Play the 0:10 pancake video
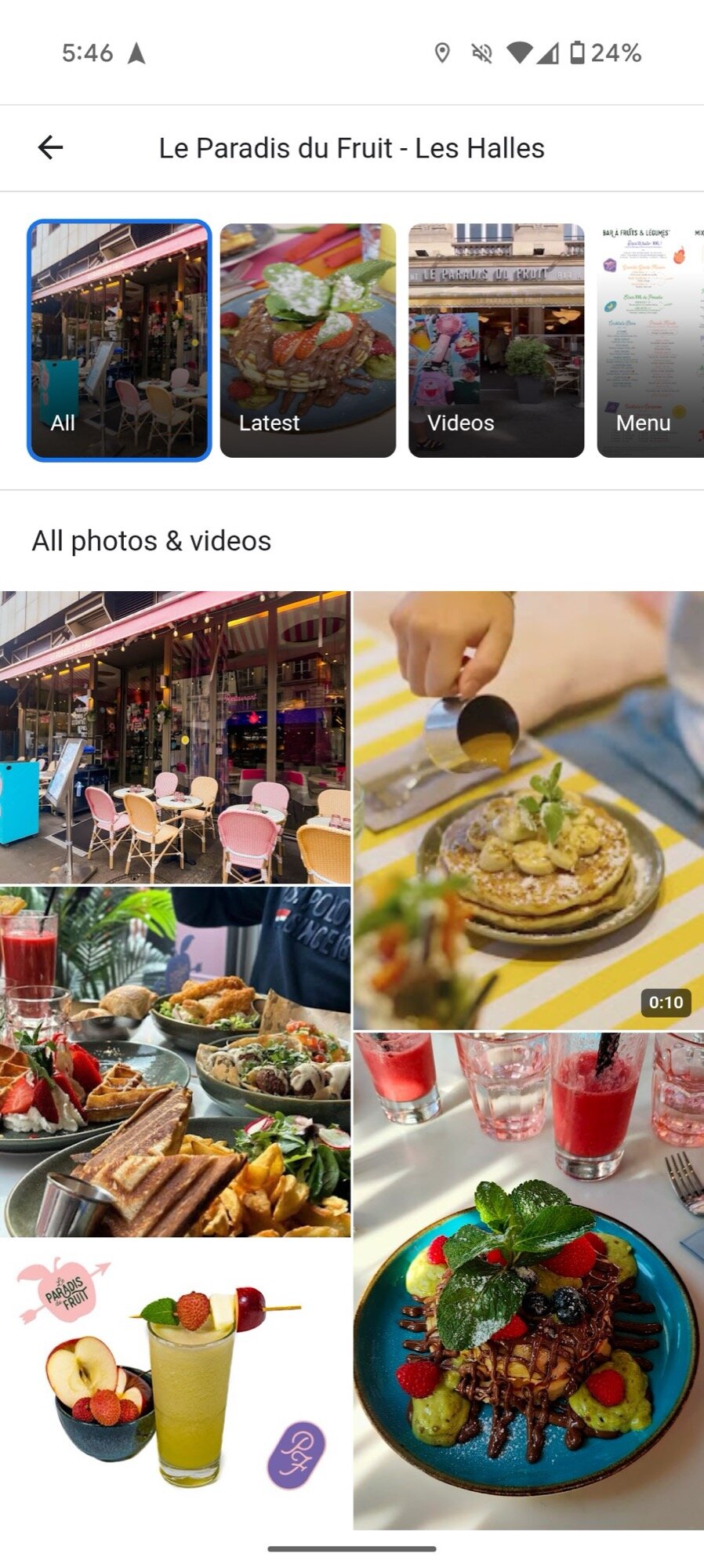The image size is (704, 1568). 528,810
